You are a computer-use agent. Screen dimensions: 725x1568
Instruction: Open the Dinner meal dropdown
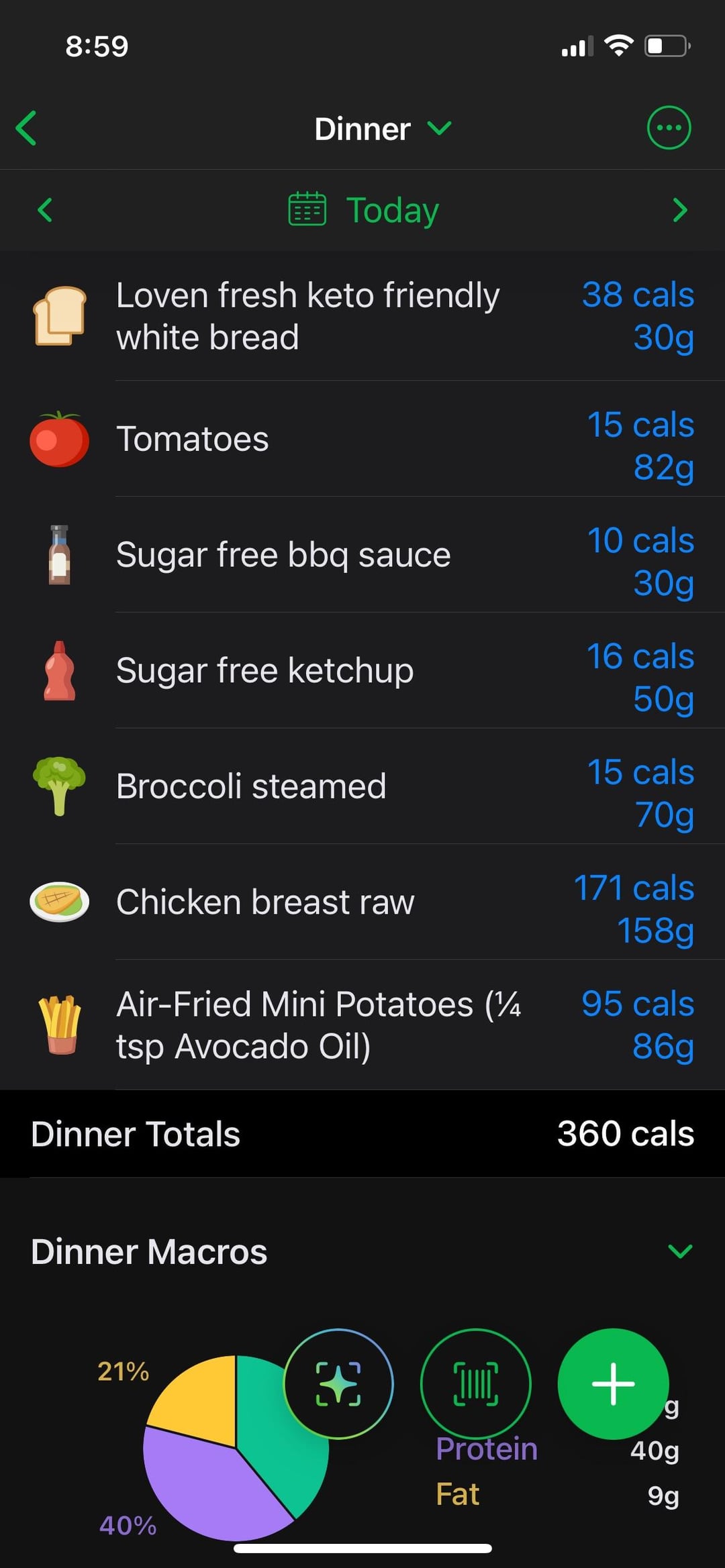[383, 128]
